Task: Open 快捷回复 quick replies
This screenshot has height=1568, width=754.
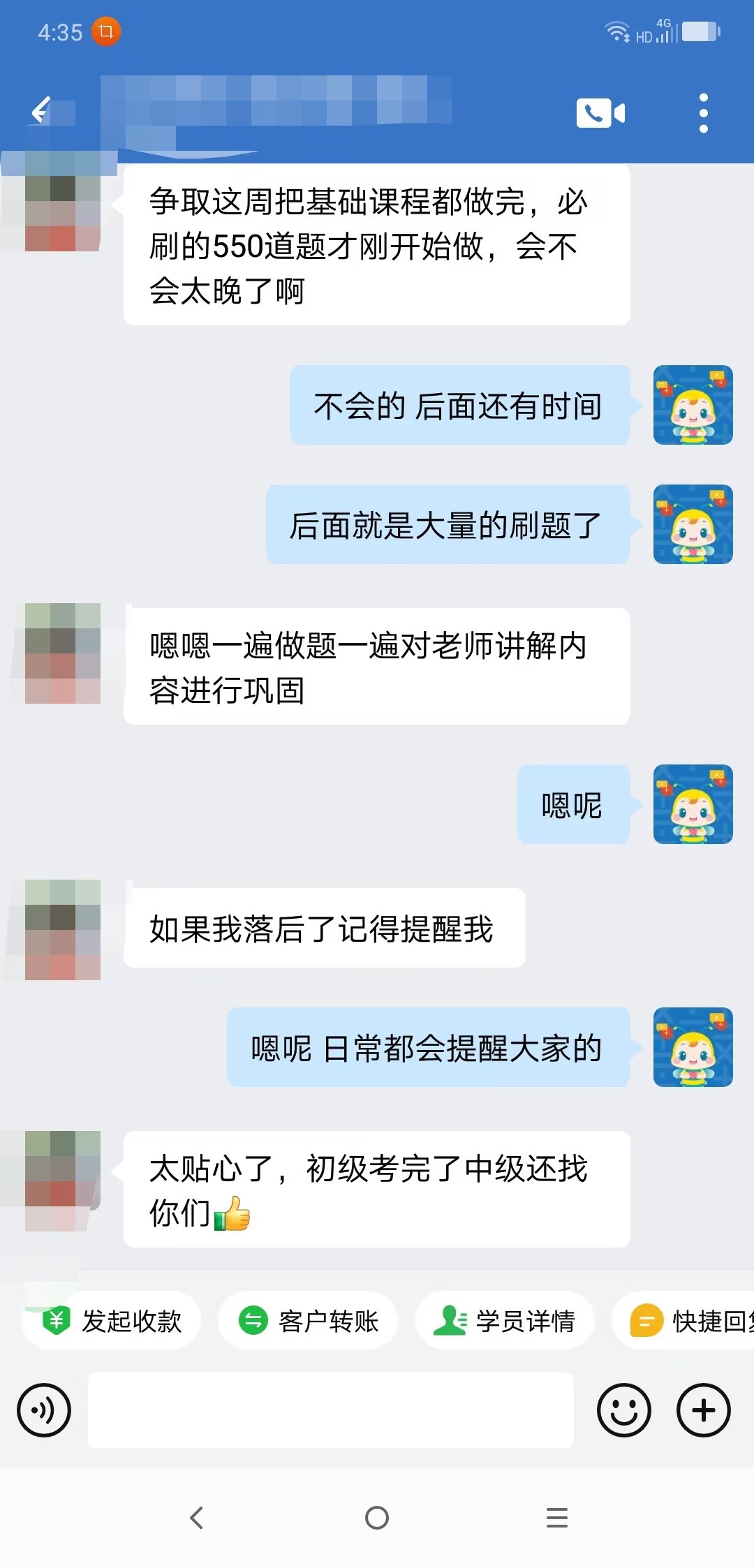Action: coord(707,1320)
